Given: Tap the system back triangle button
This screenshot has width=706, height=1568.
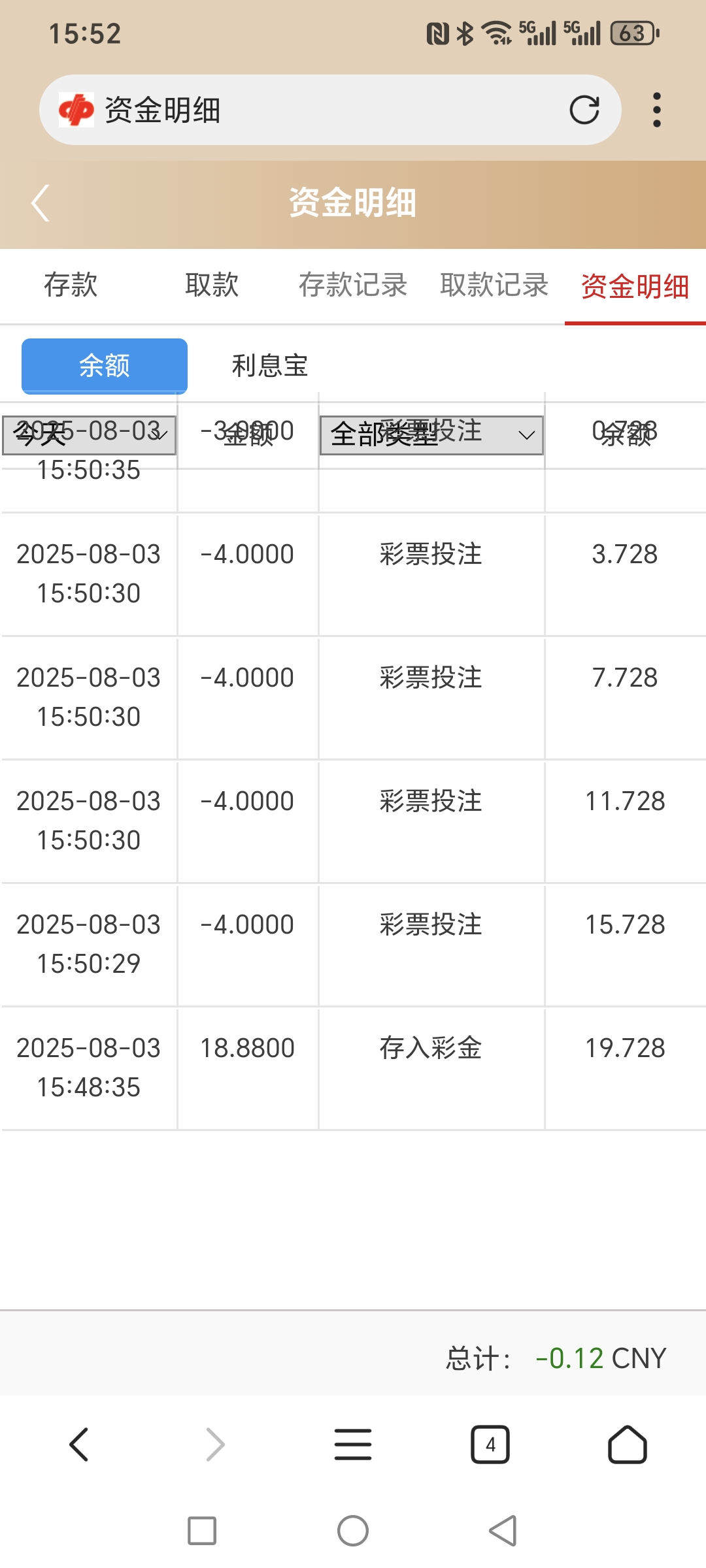Looking at the screenshot, I should click(503, 1531).
